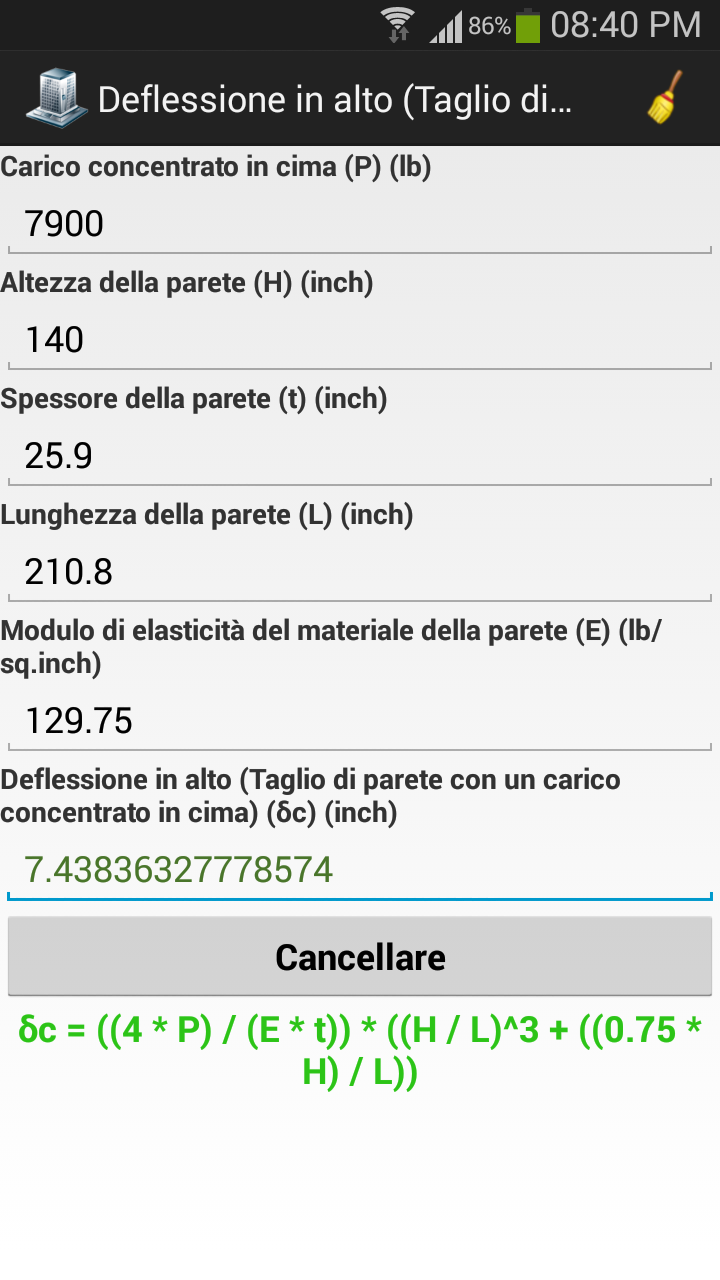Screen dimensions: 720x1280
Task: Tap the 86% battery percentage indicator
Action: [x=487, y=24]
